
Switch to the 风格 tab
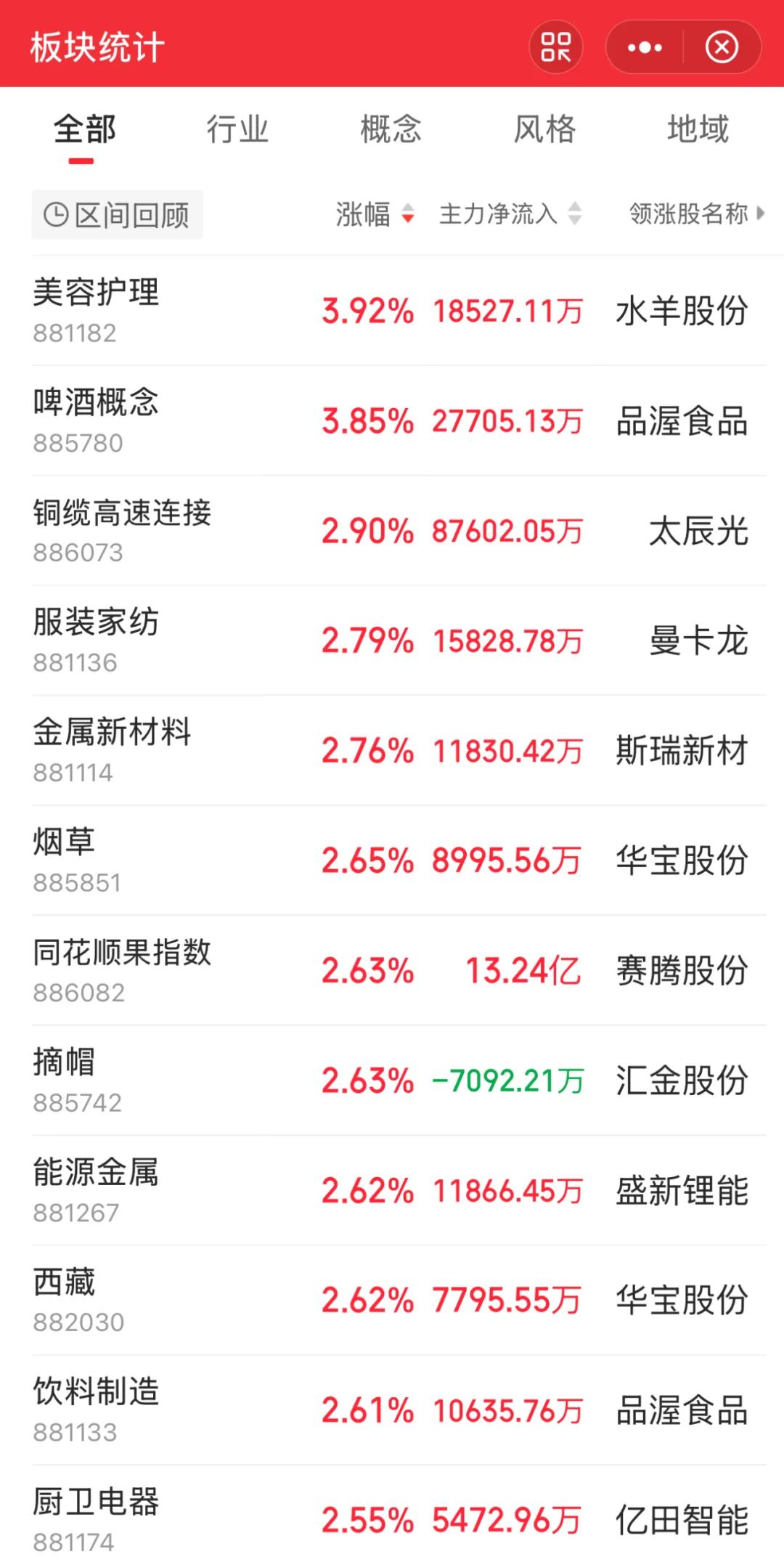click(x=544, y=129)
